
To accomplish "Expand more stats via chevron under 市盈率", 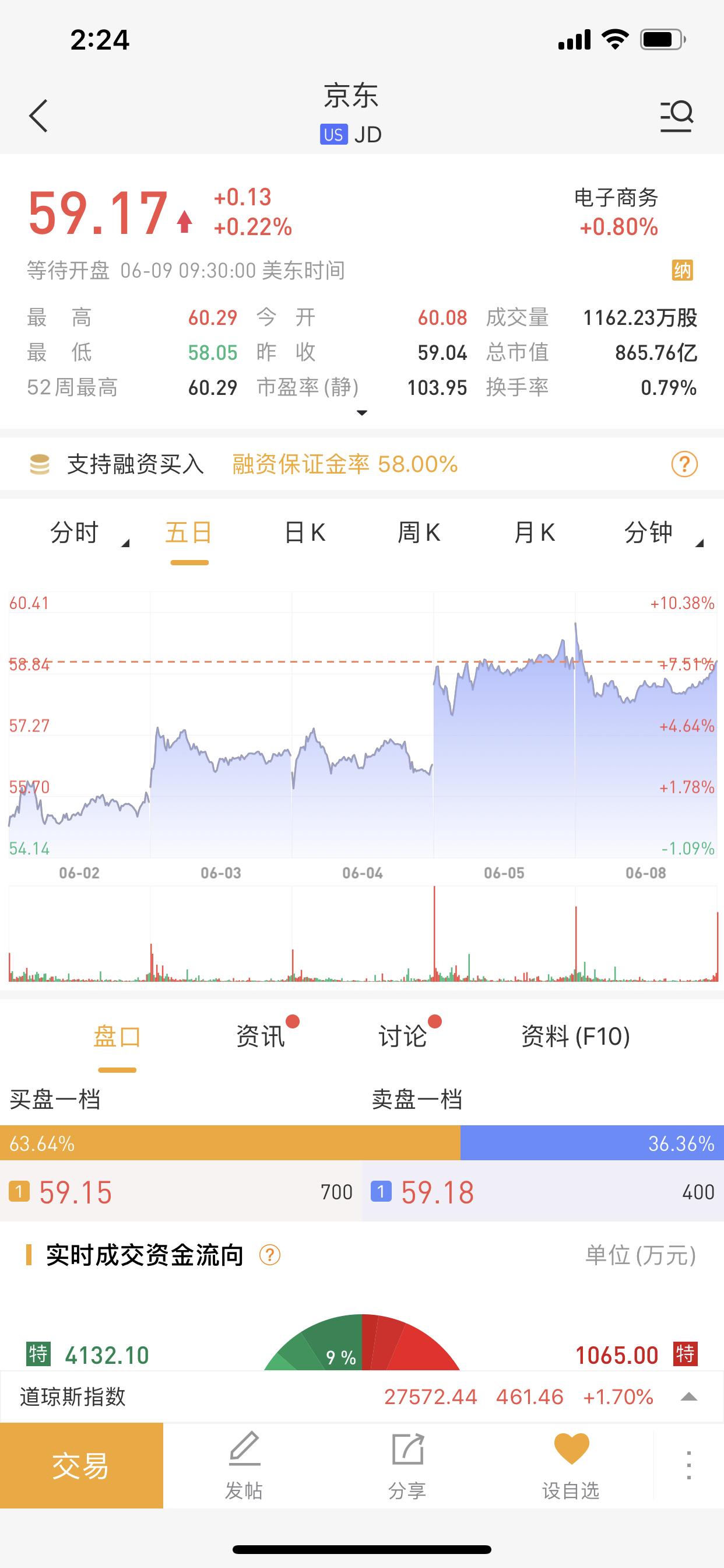I will click(x=362, y=412).
